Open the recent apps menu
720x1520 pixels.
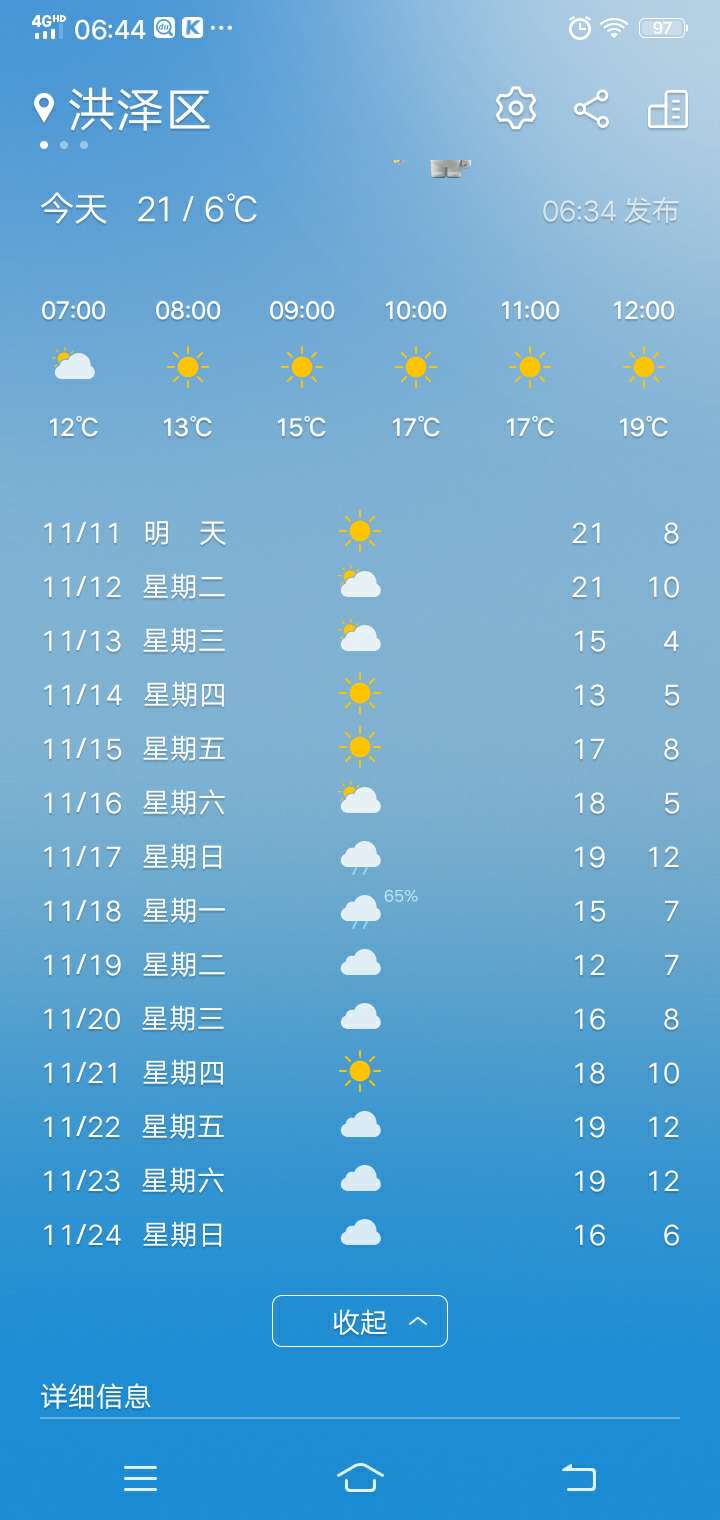[x=140, y=1478]
